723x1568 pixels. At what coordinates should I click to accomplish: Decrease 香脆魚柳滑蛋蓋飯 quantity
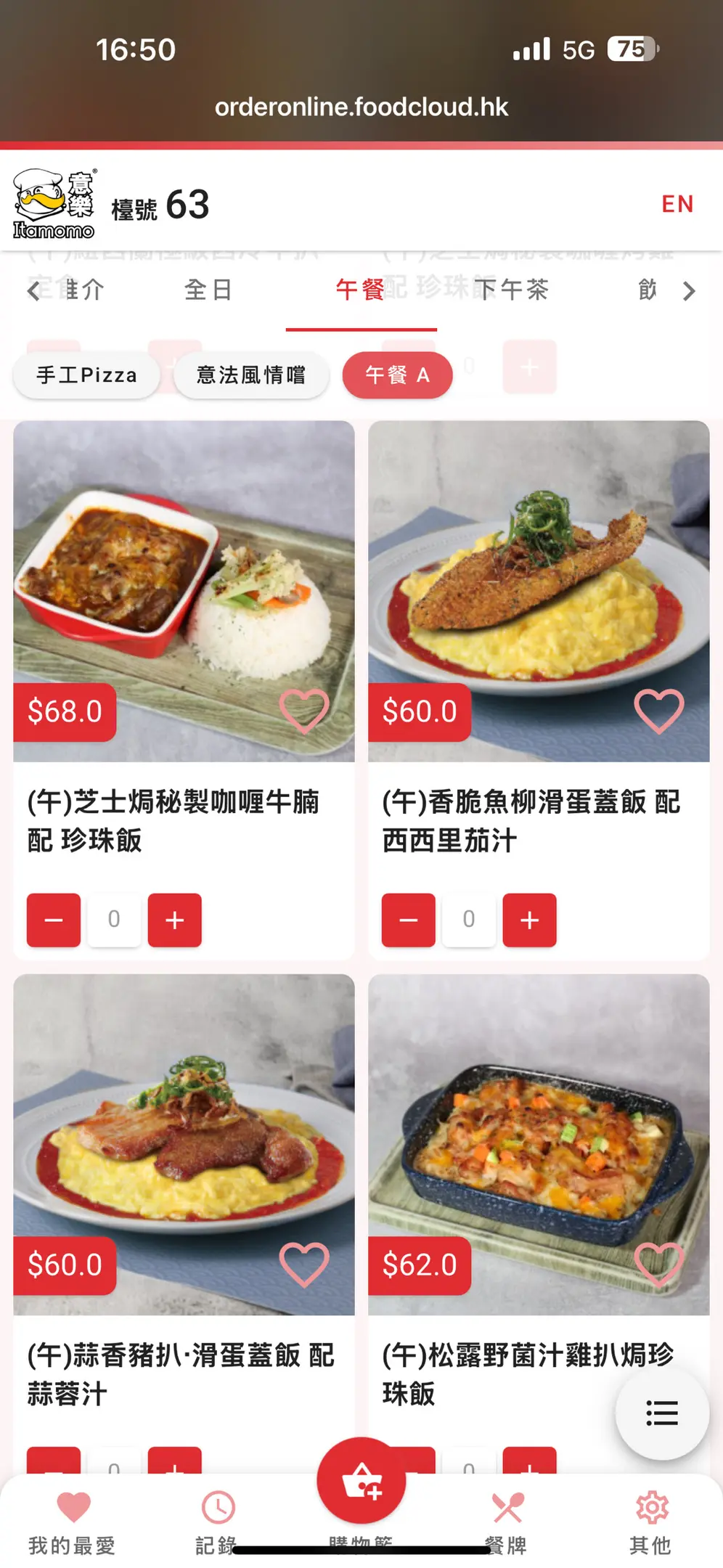409,920
